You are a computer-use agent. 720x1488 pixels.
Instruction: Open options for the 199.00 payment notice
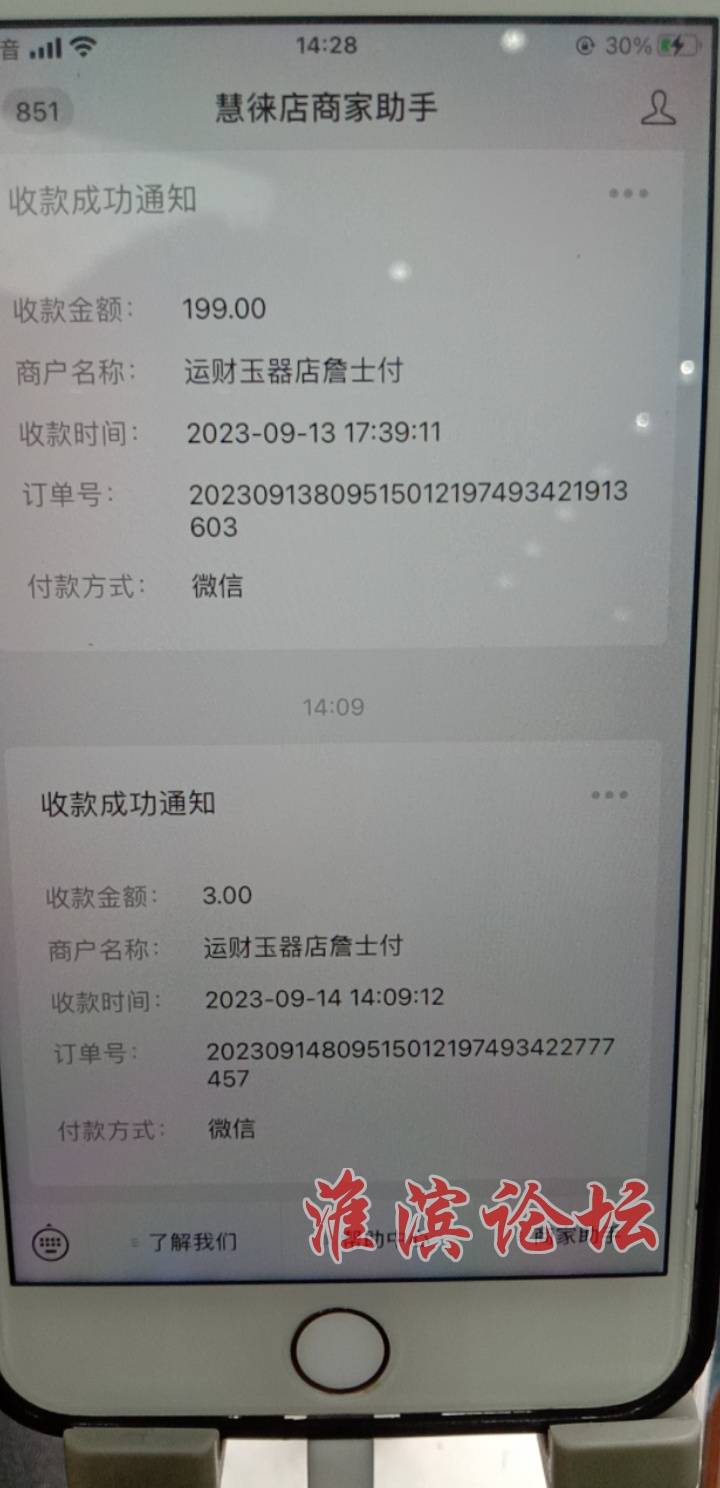click(x=628, y=193)
